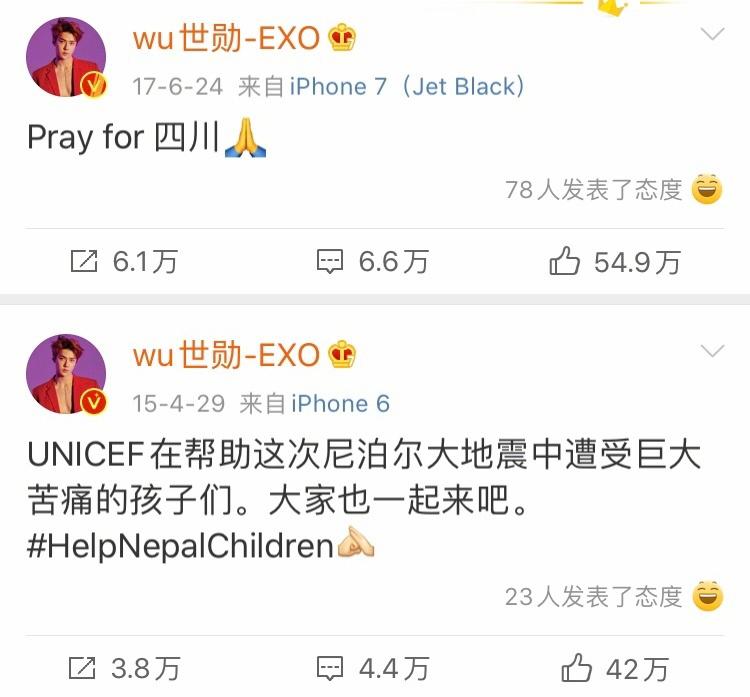Open profile avatar on the 17-6-24 post
This screenshot has width=750, height=697.
pos(66,57)
